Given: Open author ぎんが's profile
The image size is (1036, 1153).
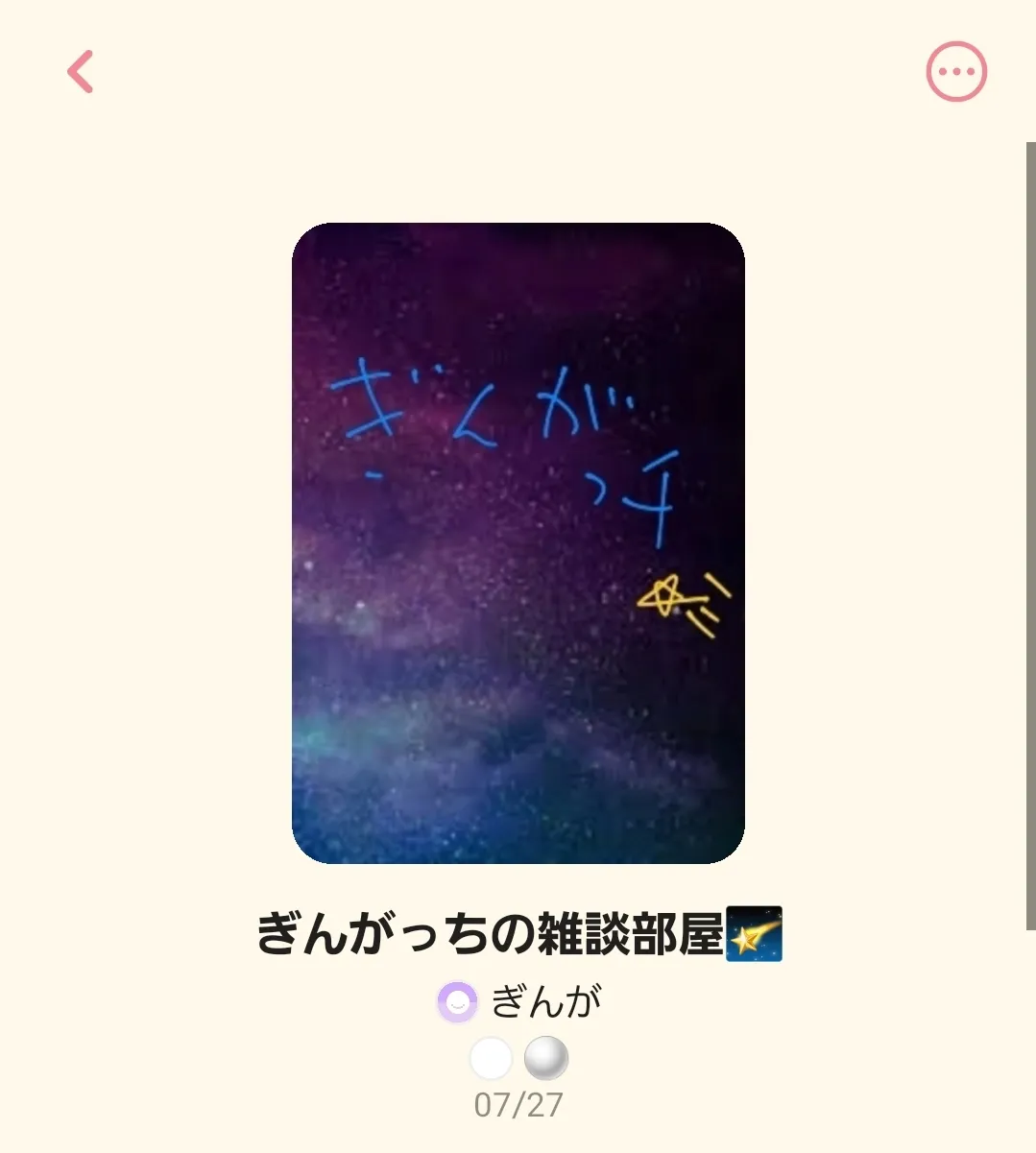Looking at the screenshot, I should (x=543, y=1002).
